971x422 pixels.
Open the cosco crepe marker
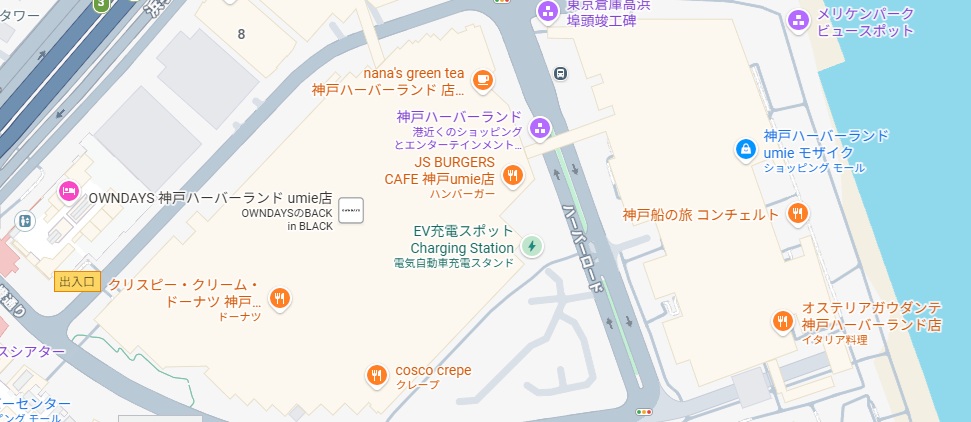pos(376,375)
